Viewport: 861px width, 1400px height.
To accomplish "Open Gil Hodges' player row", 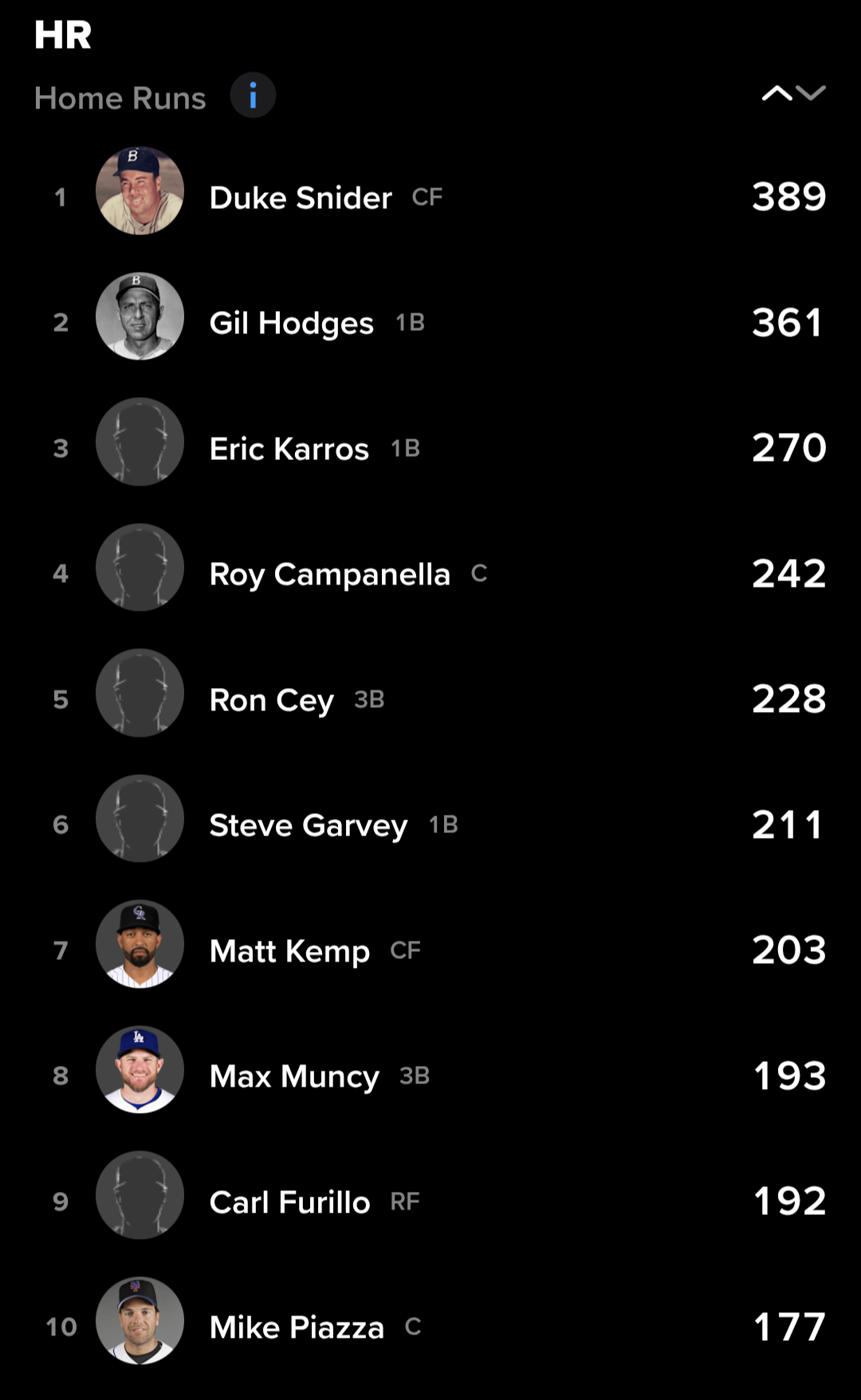I will click(292, 323).
